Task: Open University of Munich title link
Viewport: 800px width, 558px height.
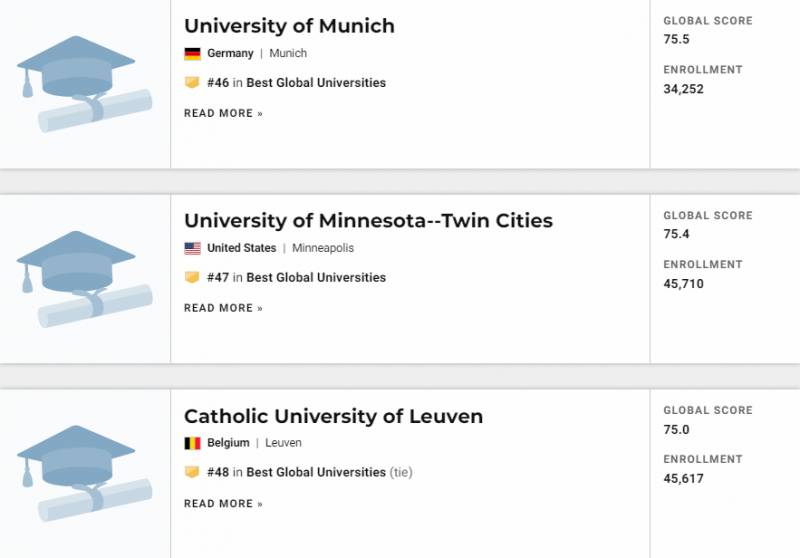Action: tap(289, 26)
